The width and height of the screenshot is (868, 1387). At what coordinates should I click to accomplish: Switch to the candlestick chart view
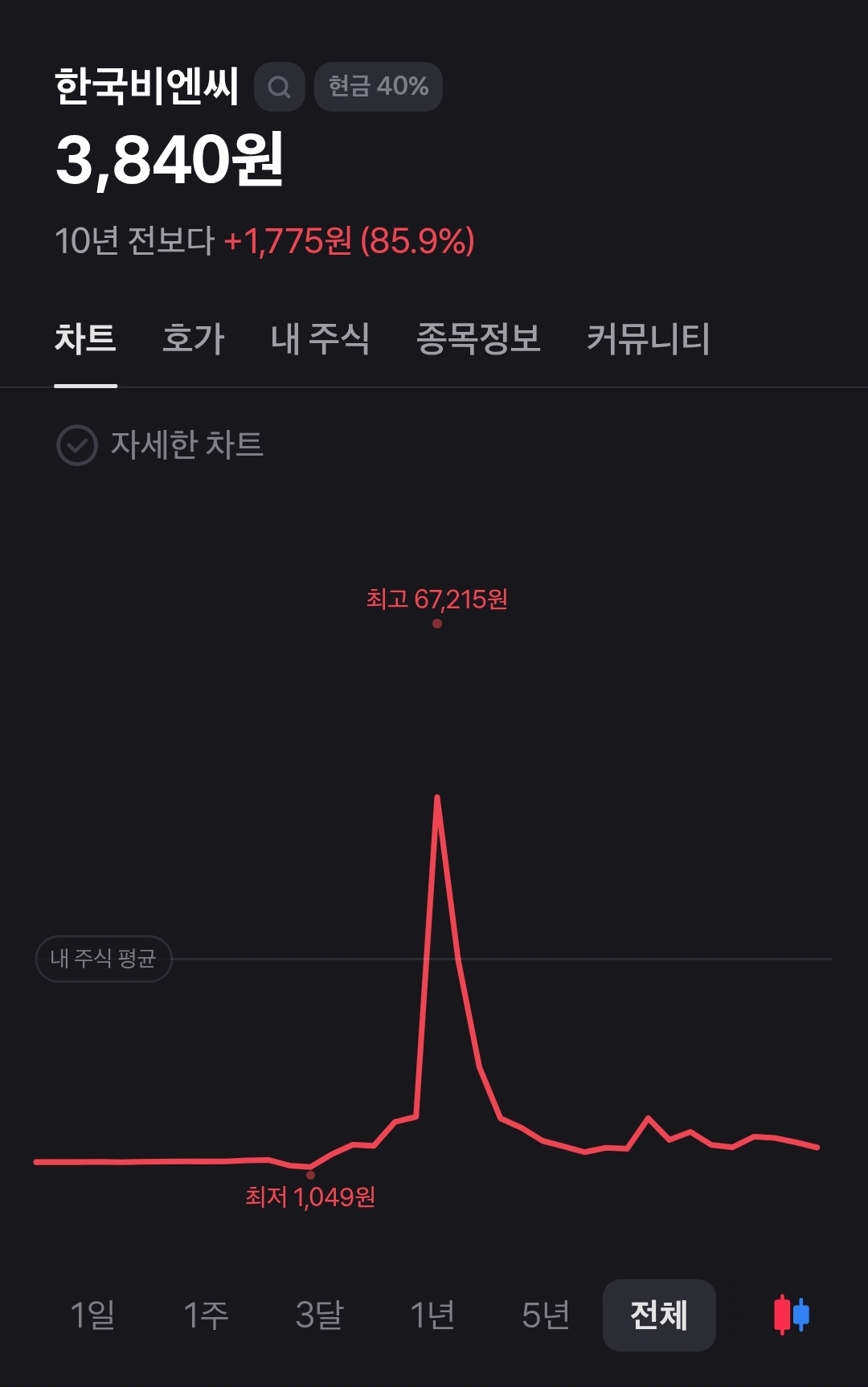(791, 1315)
